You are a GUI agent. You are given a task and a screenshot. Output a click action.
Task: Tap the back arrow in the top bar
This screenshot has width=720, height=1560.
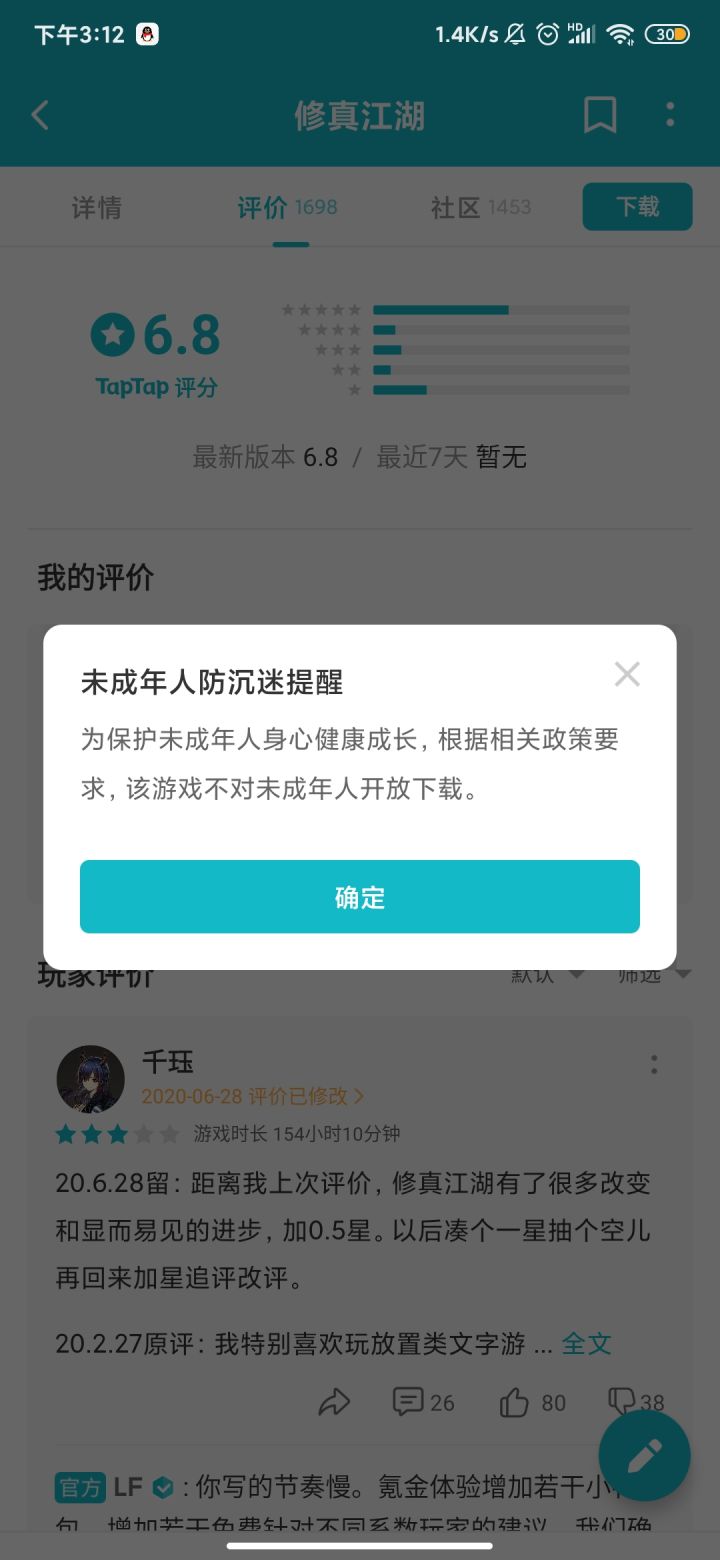tap(40, 115)
